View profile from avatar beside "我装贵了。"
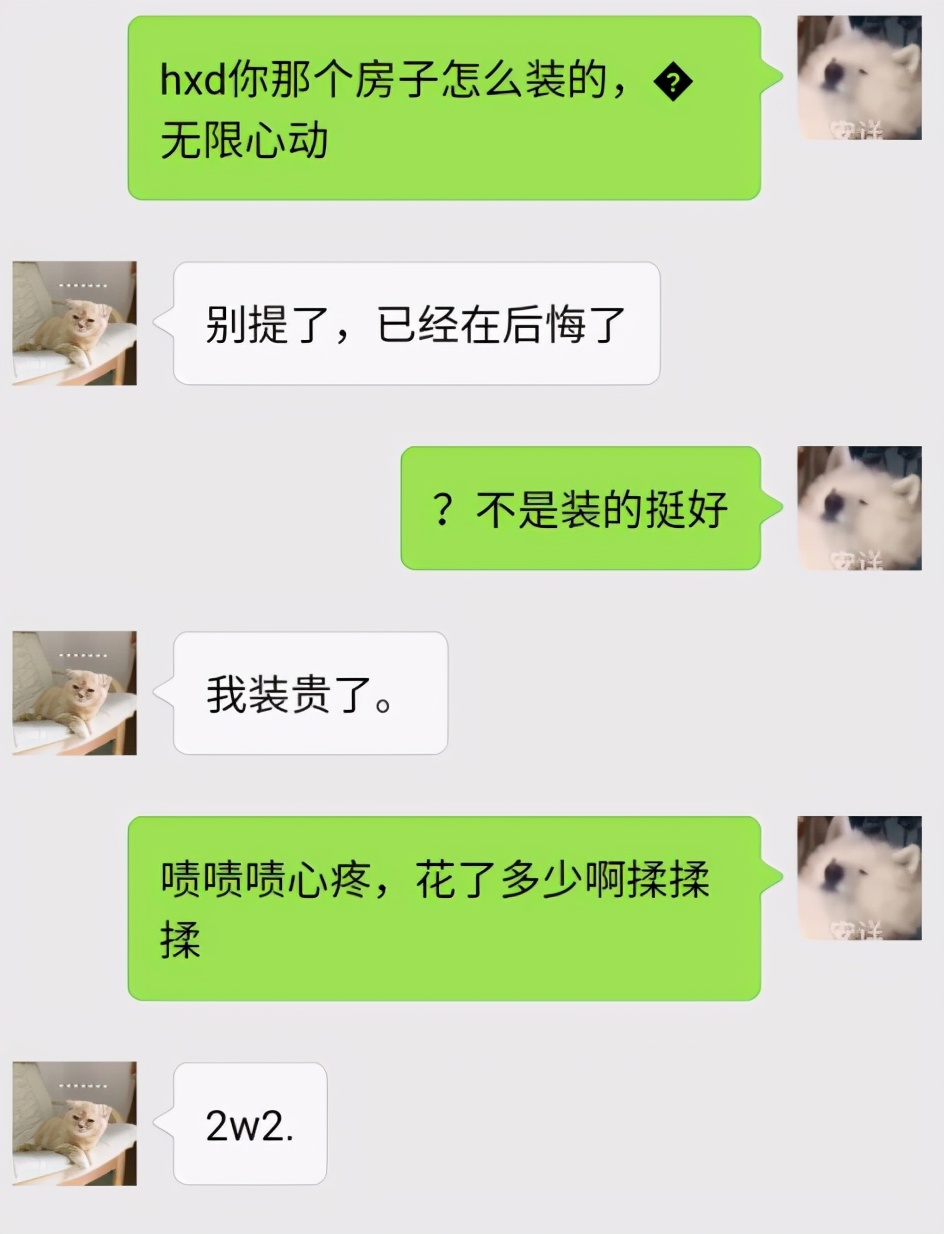 coord(74,693)
